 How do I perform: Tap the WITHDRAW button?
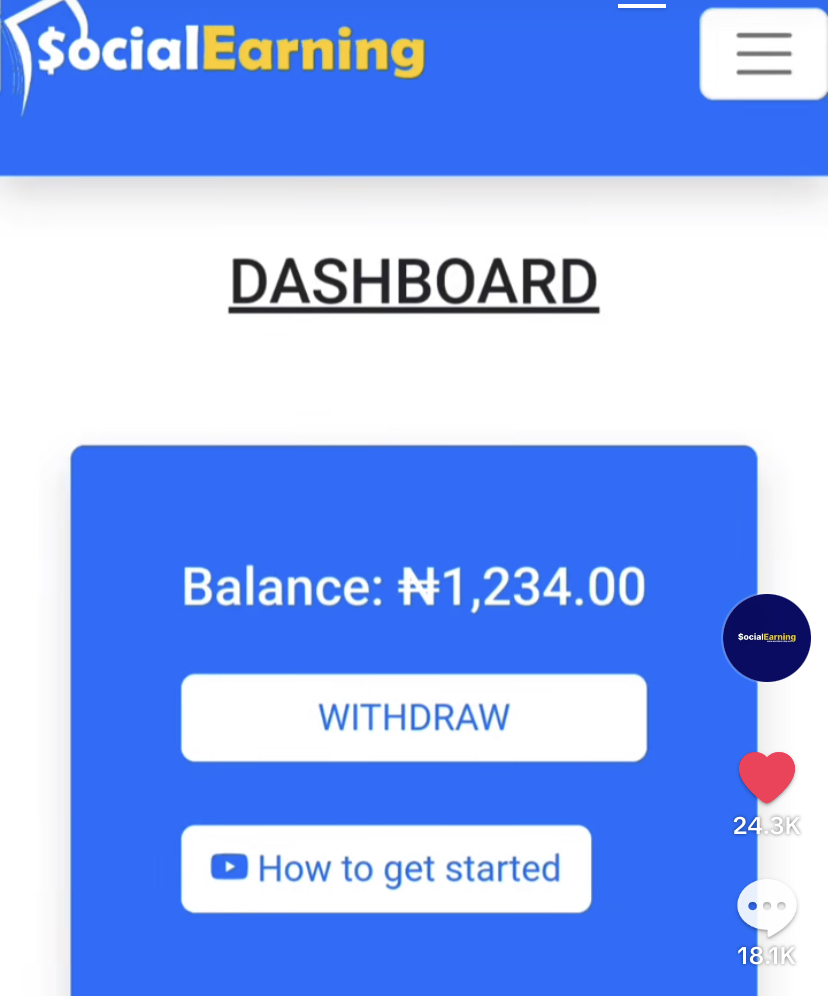[x=414, y=717]
